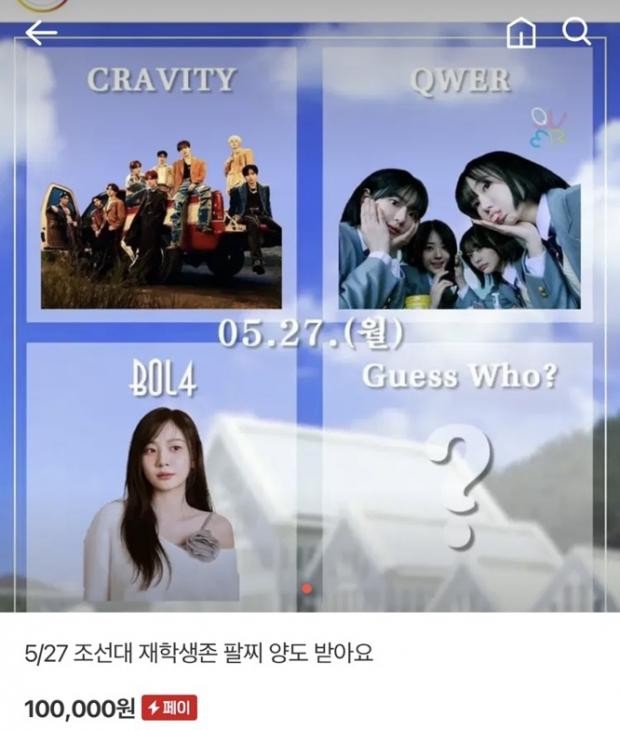This screenshot has height=730, width=620.
Task: Open the home icon
Action: (521, 33)
